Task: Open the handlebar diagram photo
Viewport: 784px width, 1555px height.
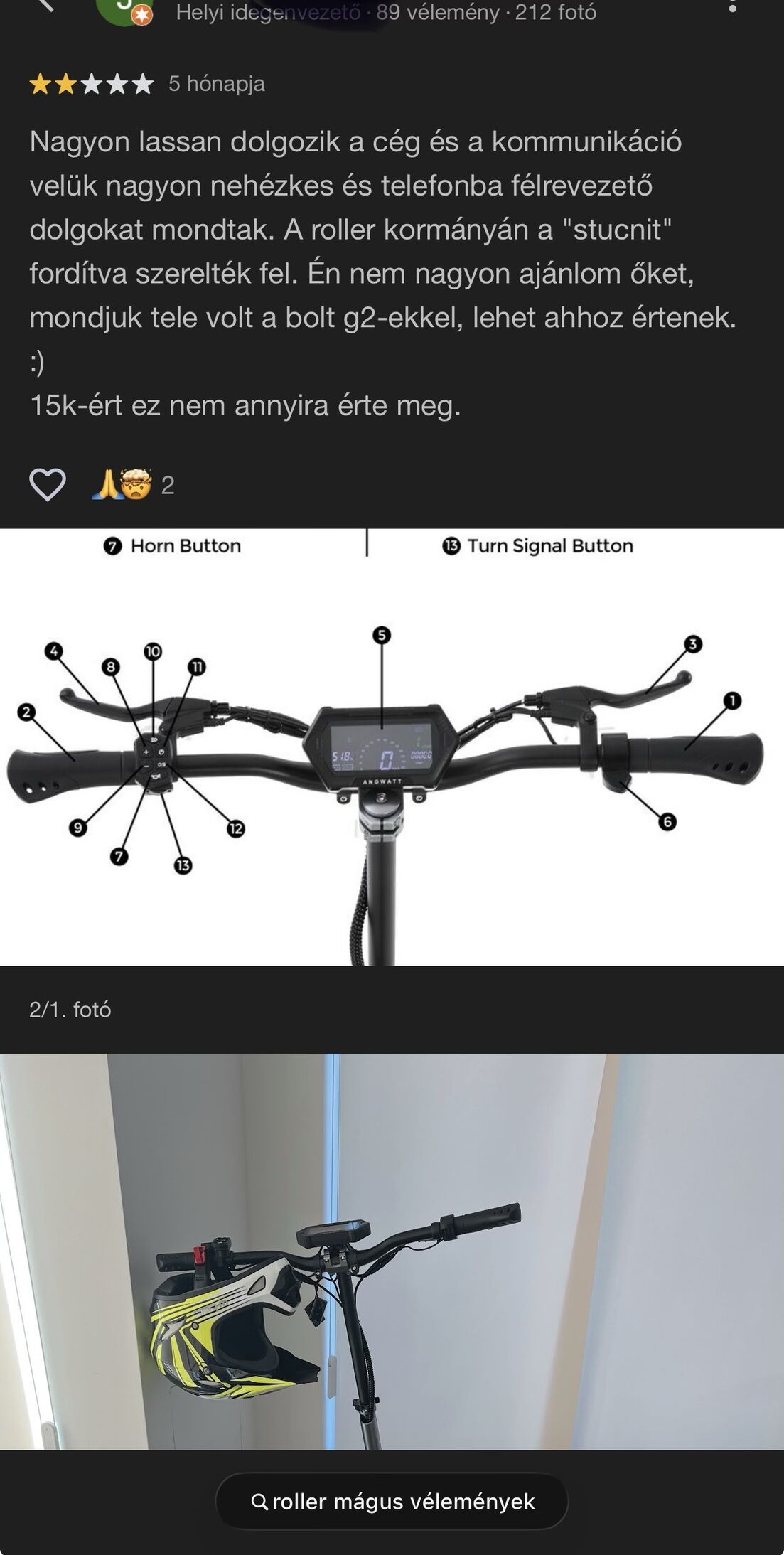Action: [x=392, y=747]
